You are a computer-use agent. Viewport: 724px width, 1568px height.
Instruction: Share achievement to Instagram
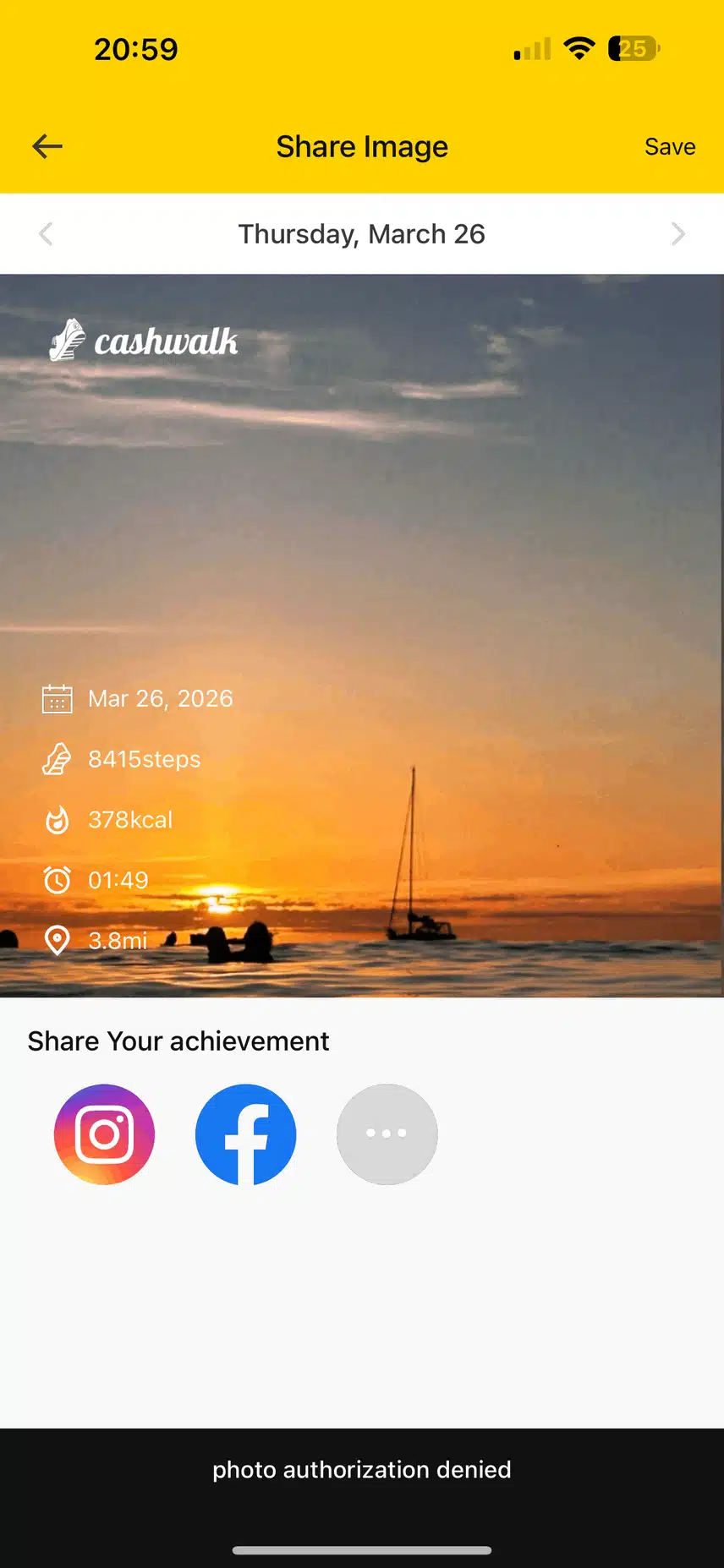(x=104, y=1134)
